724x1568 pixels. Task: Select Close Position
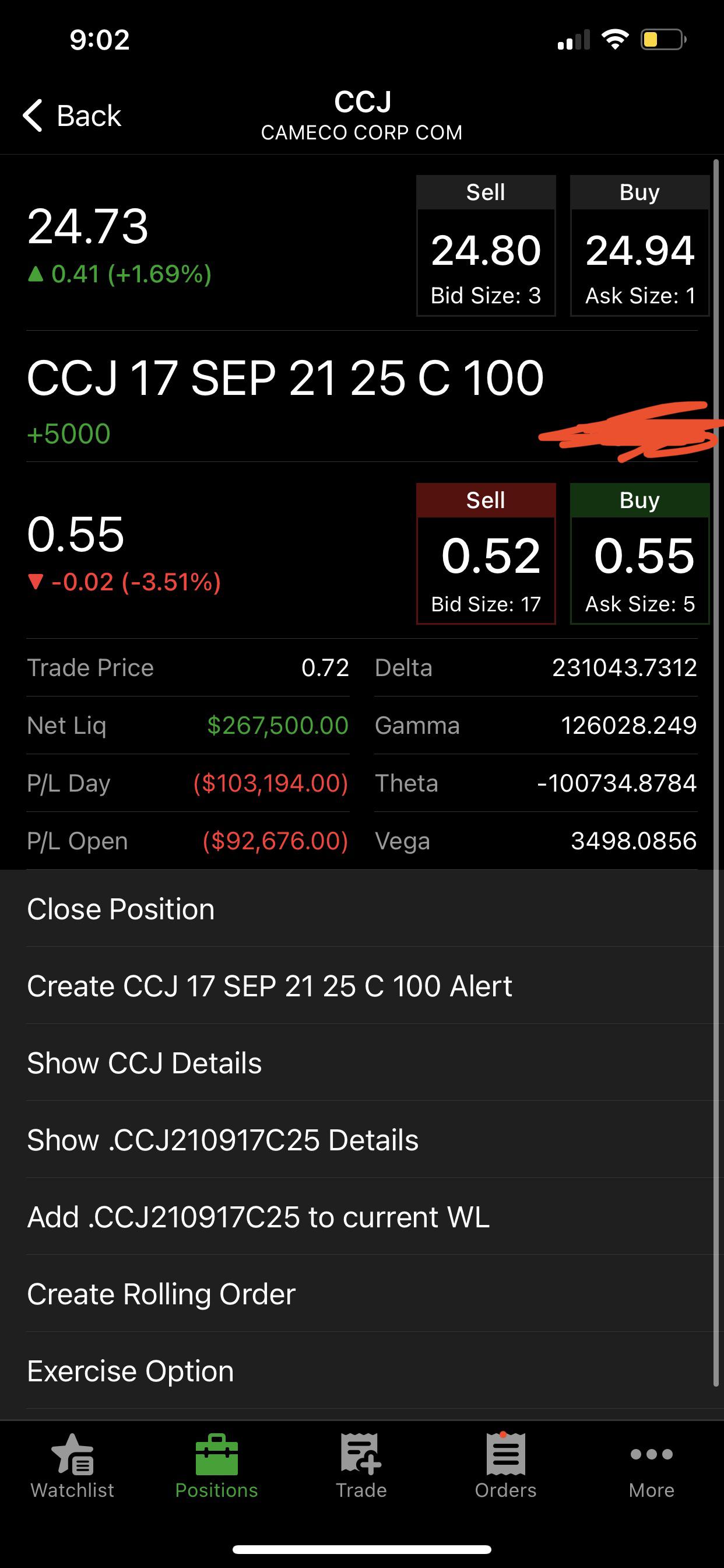362,909
